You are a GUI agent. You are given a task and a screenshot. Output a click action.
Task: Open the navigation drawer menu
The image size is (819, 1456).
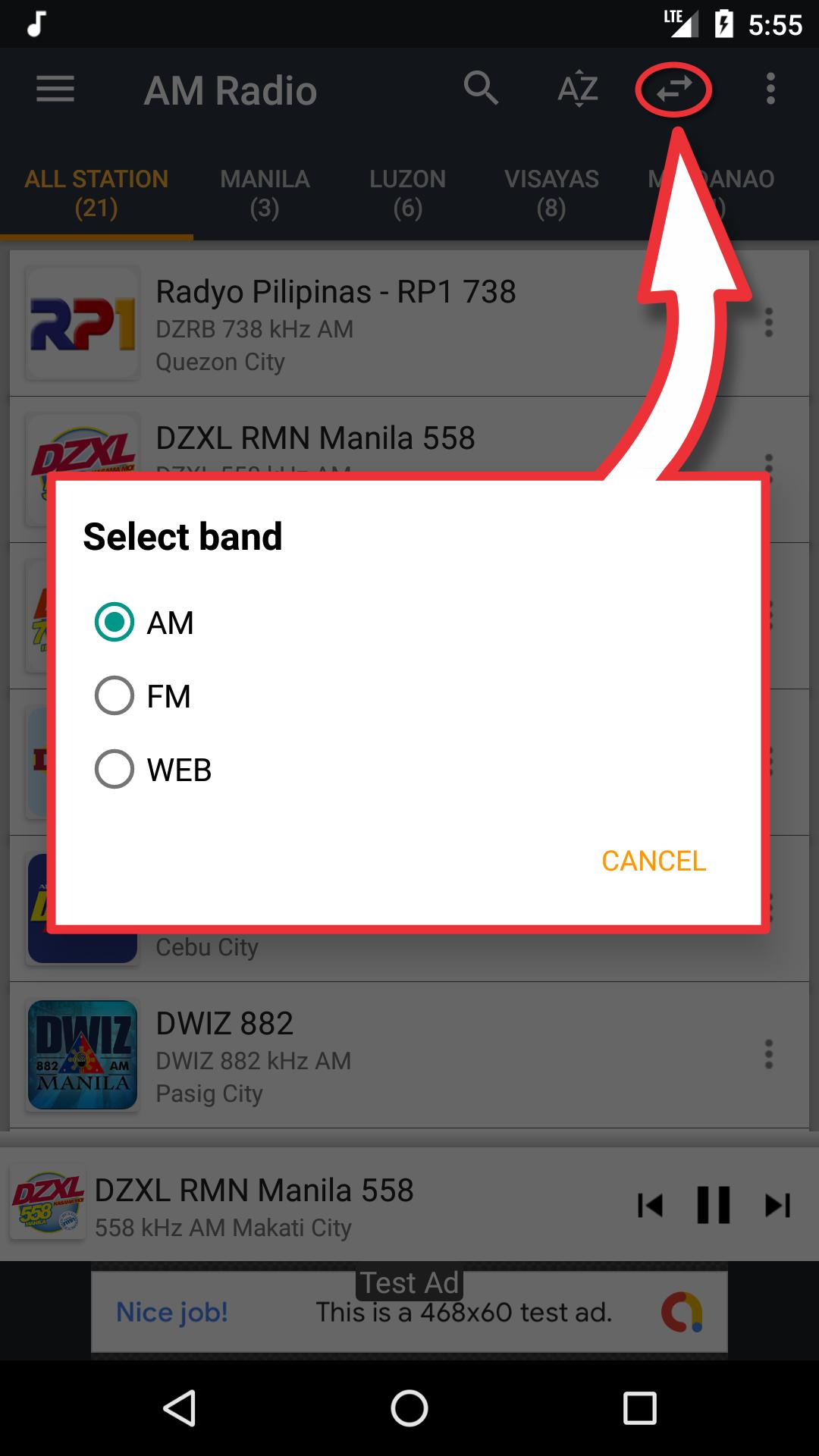(x=55, y=89)
